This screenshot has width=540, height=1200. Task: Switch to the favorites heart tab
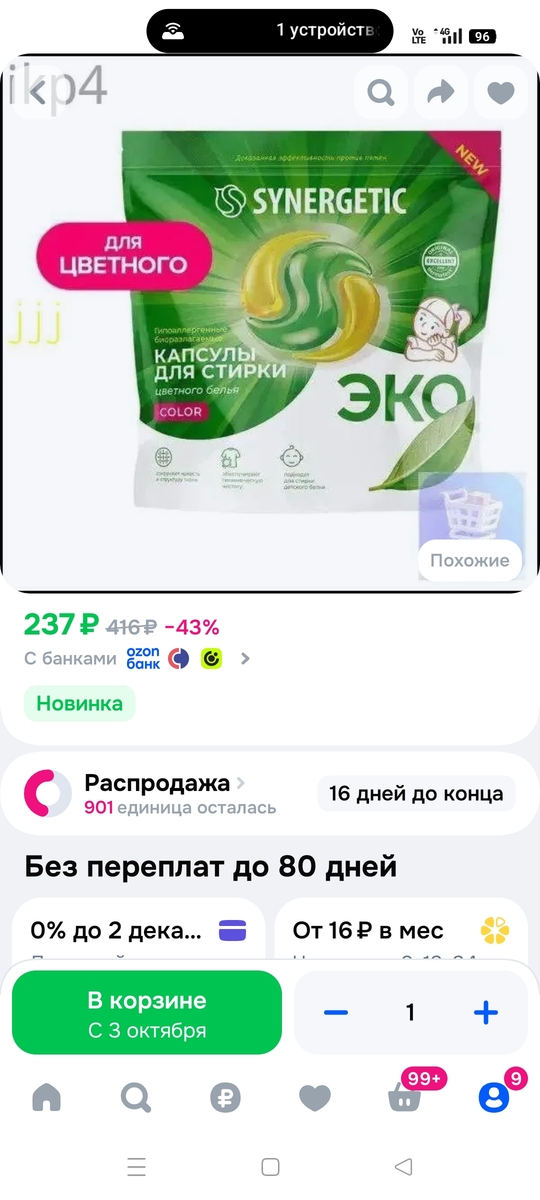tap(315, 1098)
